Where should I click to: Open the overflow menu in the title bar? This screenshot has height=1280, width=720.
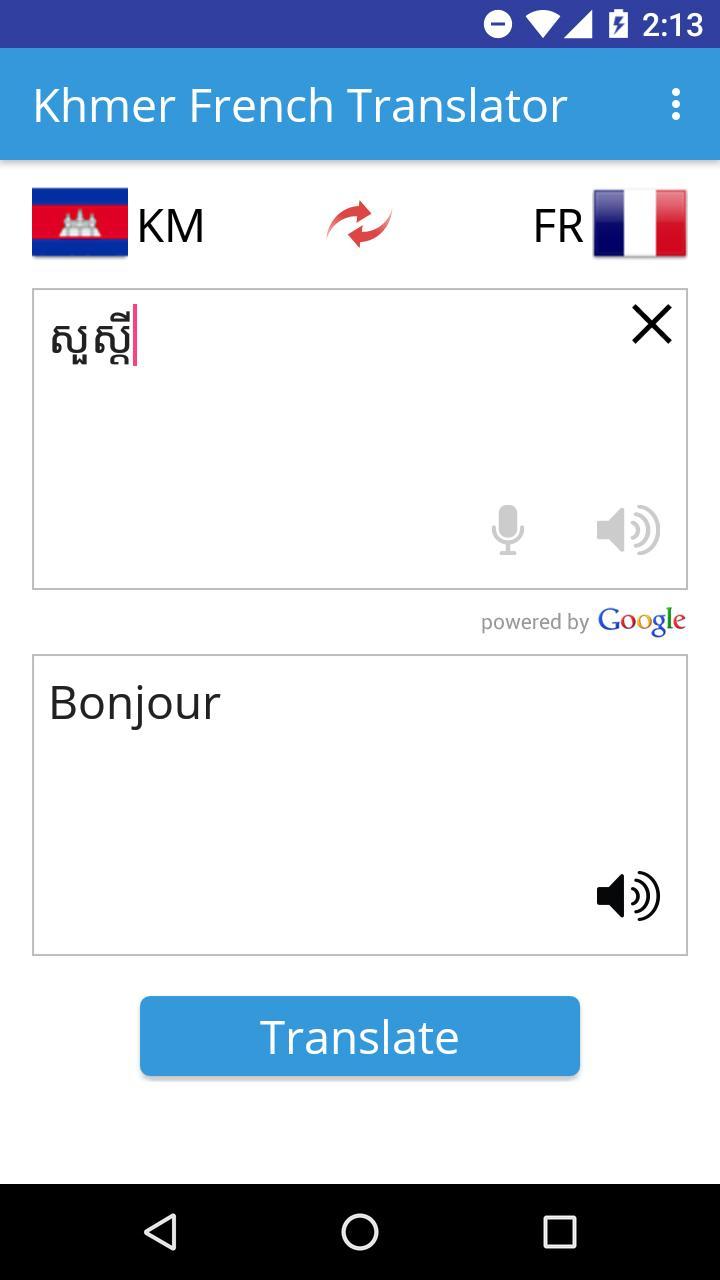pos(677,103)
